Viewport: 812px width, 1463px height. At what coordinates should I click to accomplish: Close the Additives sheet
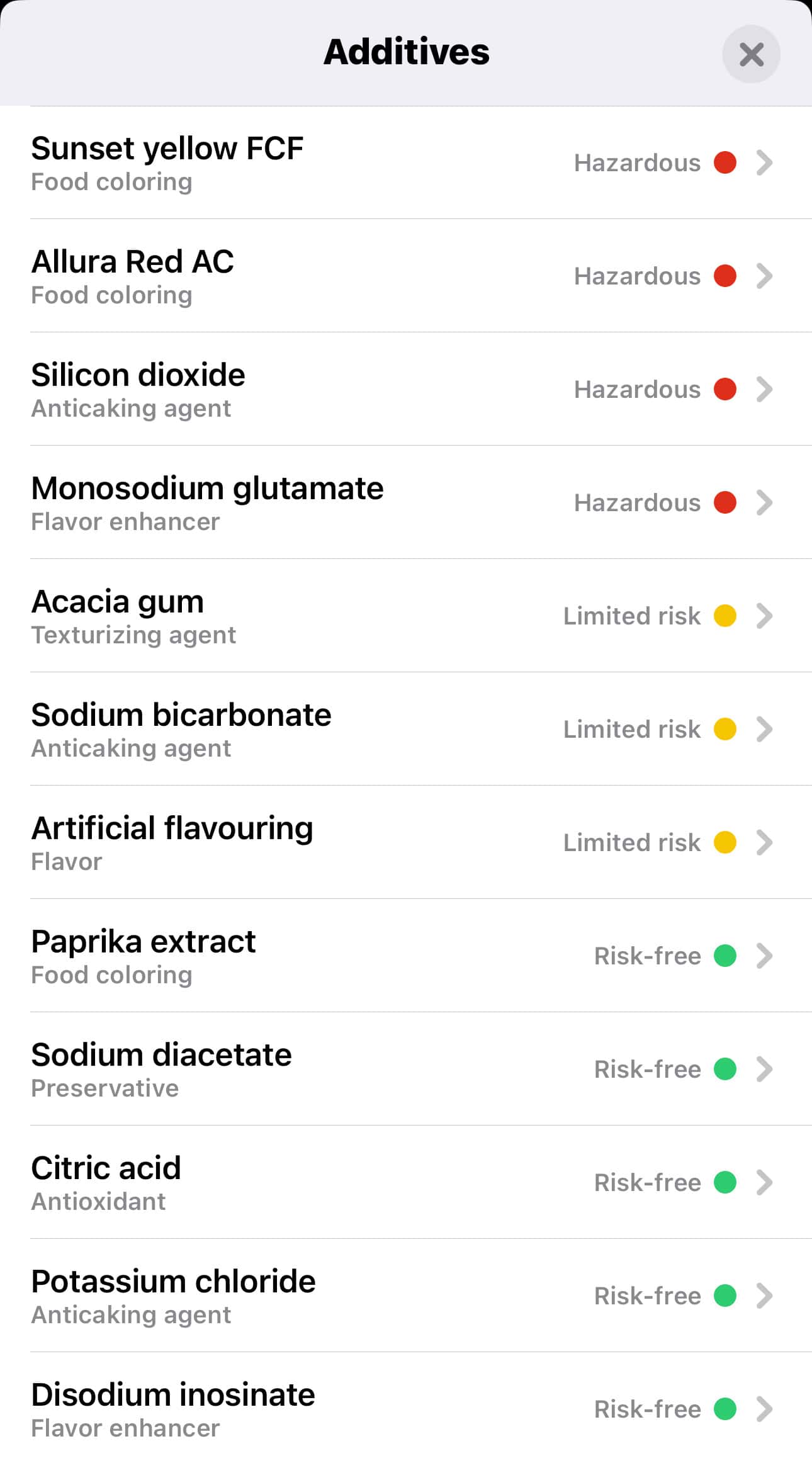(751, 54)
